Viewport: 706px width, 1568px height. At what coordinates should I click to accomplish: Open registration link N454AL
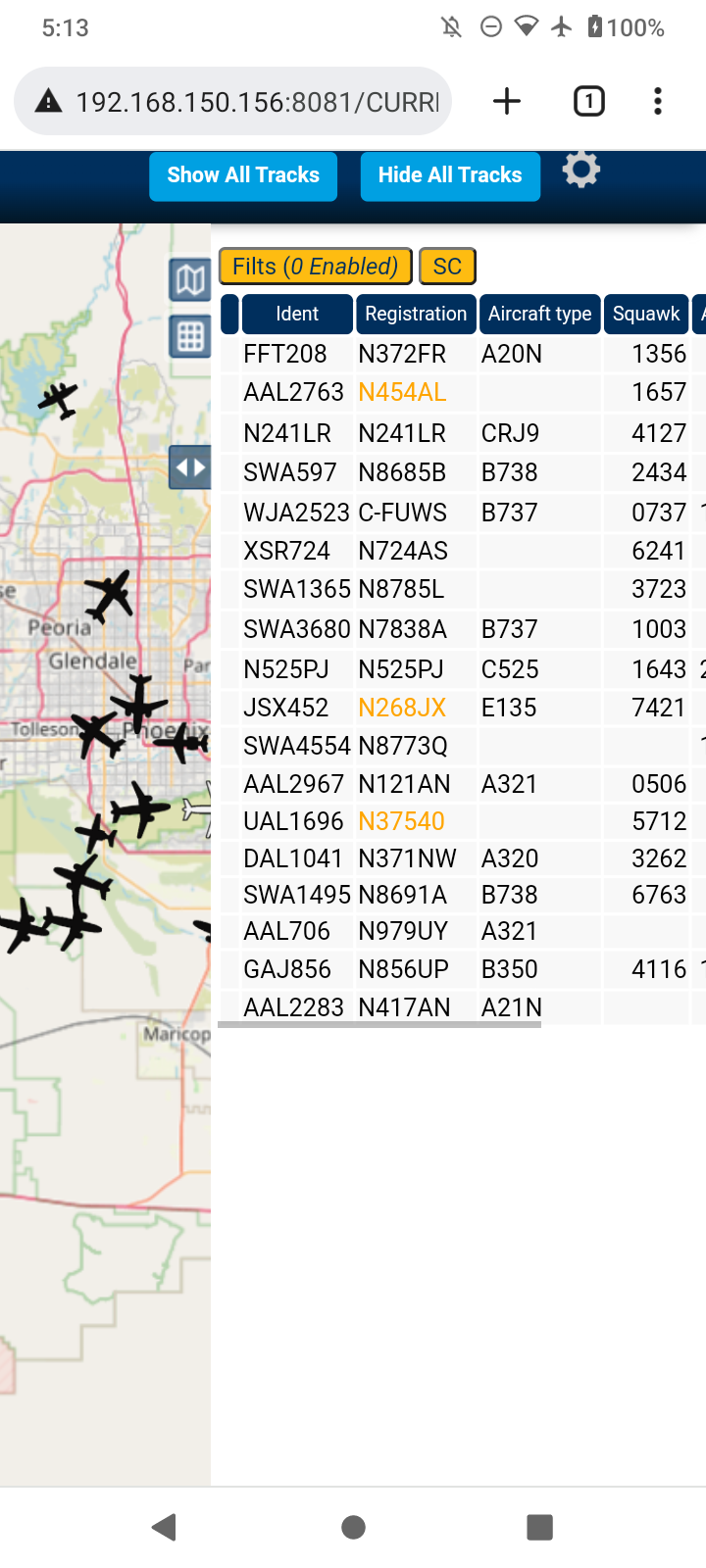(402, 392)
